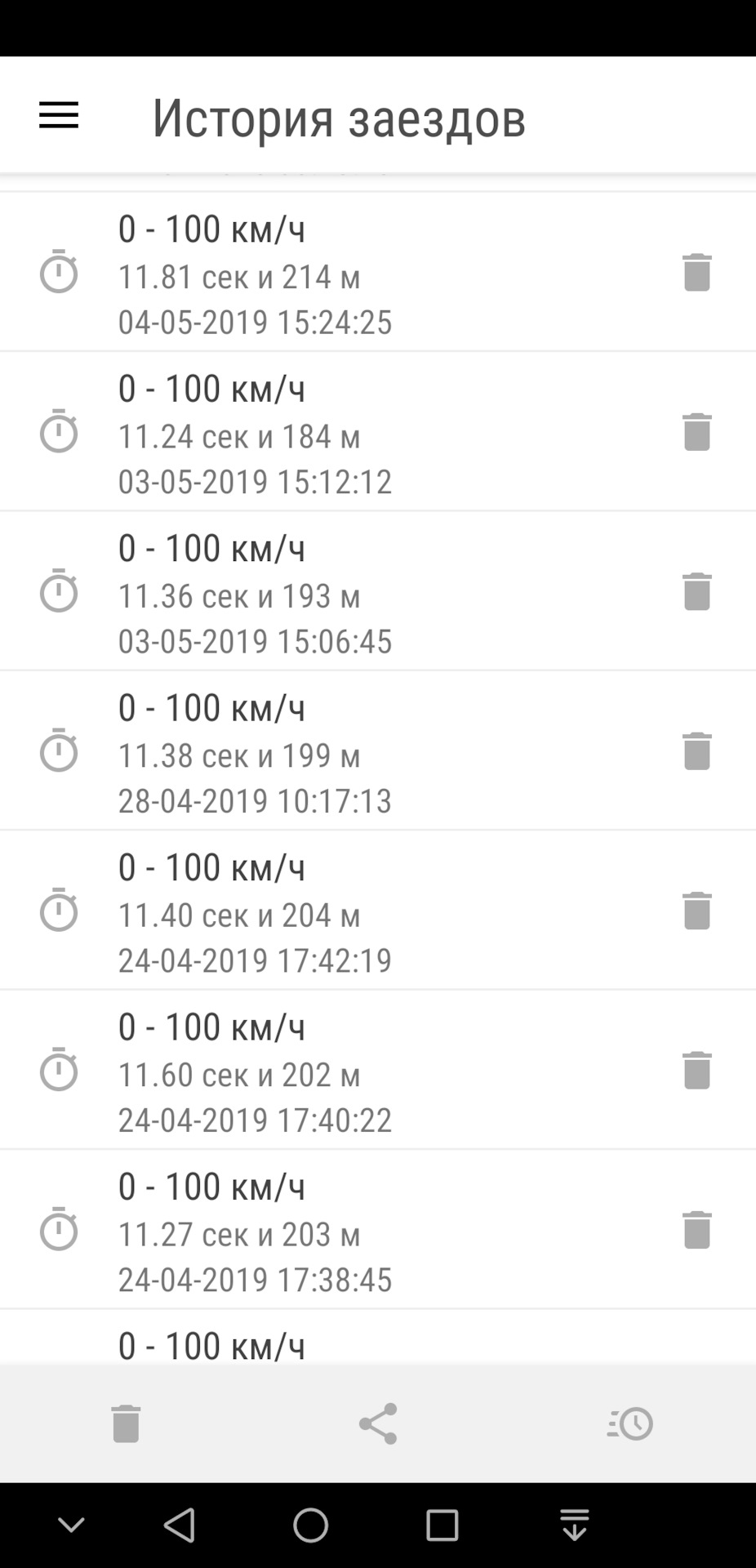
Task: Tap the bottom toolbar trash icon
Action: [x=126, y=1423]
